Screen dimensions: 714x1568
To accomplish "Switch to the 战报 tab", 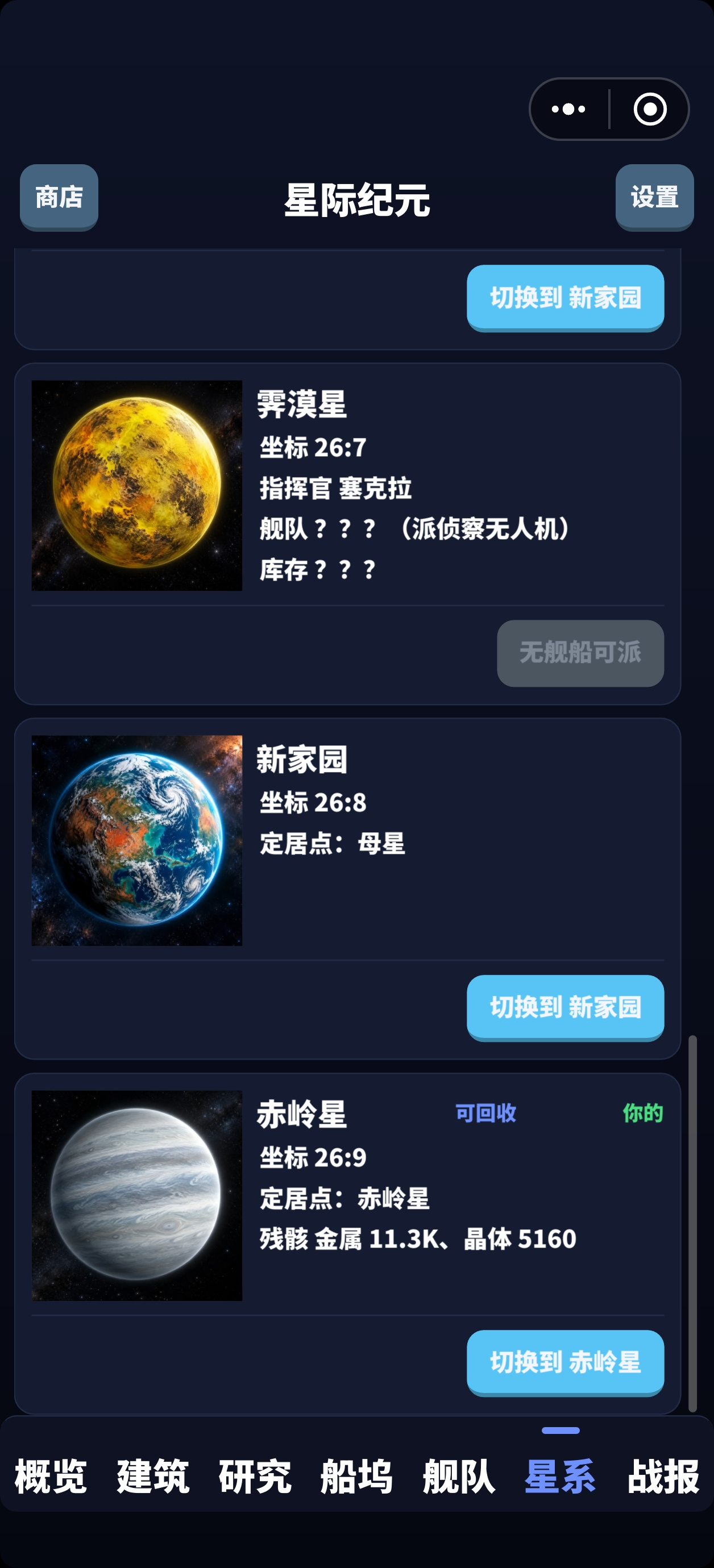I will (663, 1476).
